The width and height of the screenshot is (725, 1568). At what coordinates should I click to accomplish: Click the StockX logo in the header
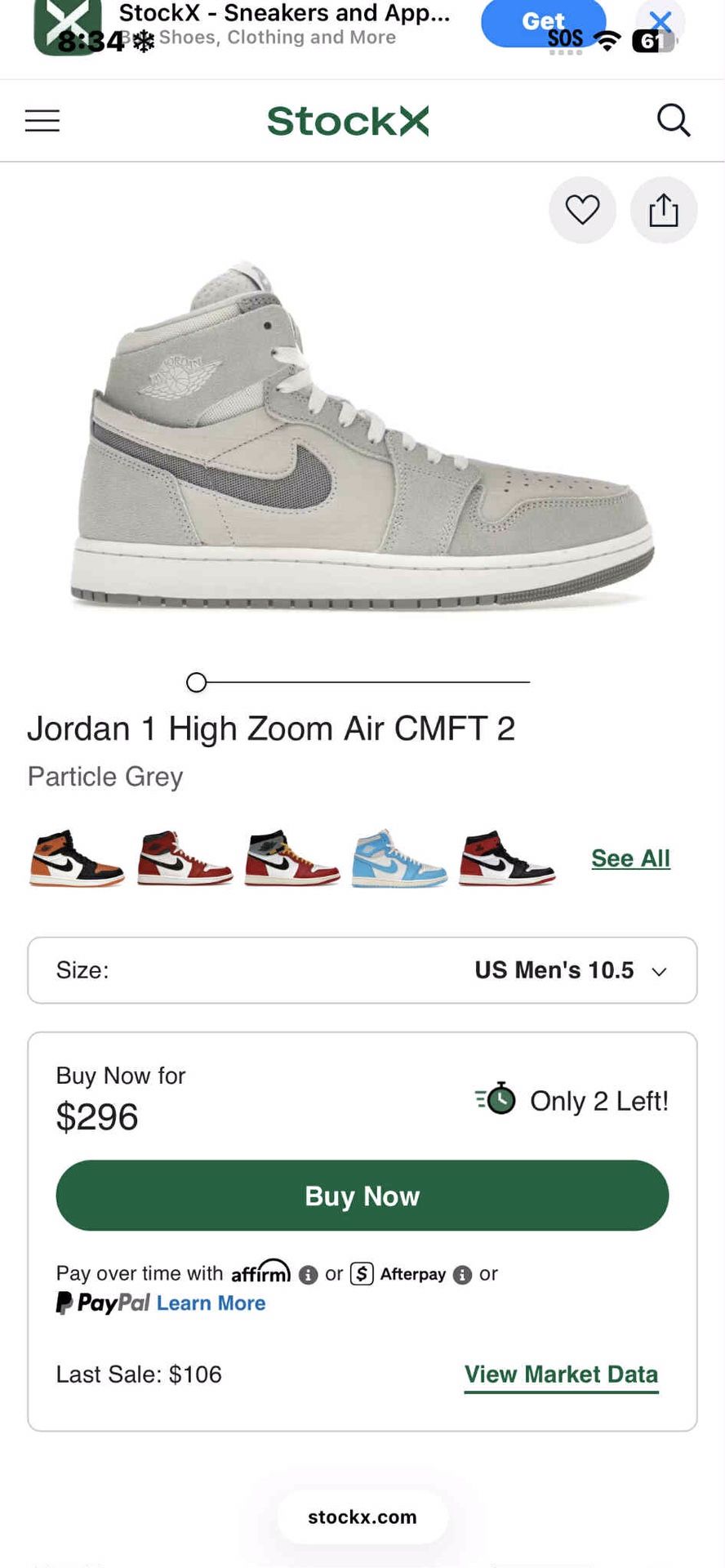pos(348,120)
